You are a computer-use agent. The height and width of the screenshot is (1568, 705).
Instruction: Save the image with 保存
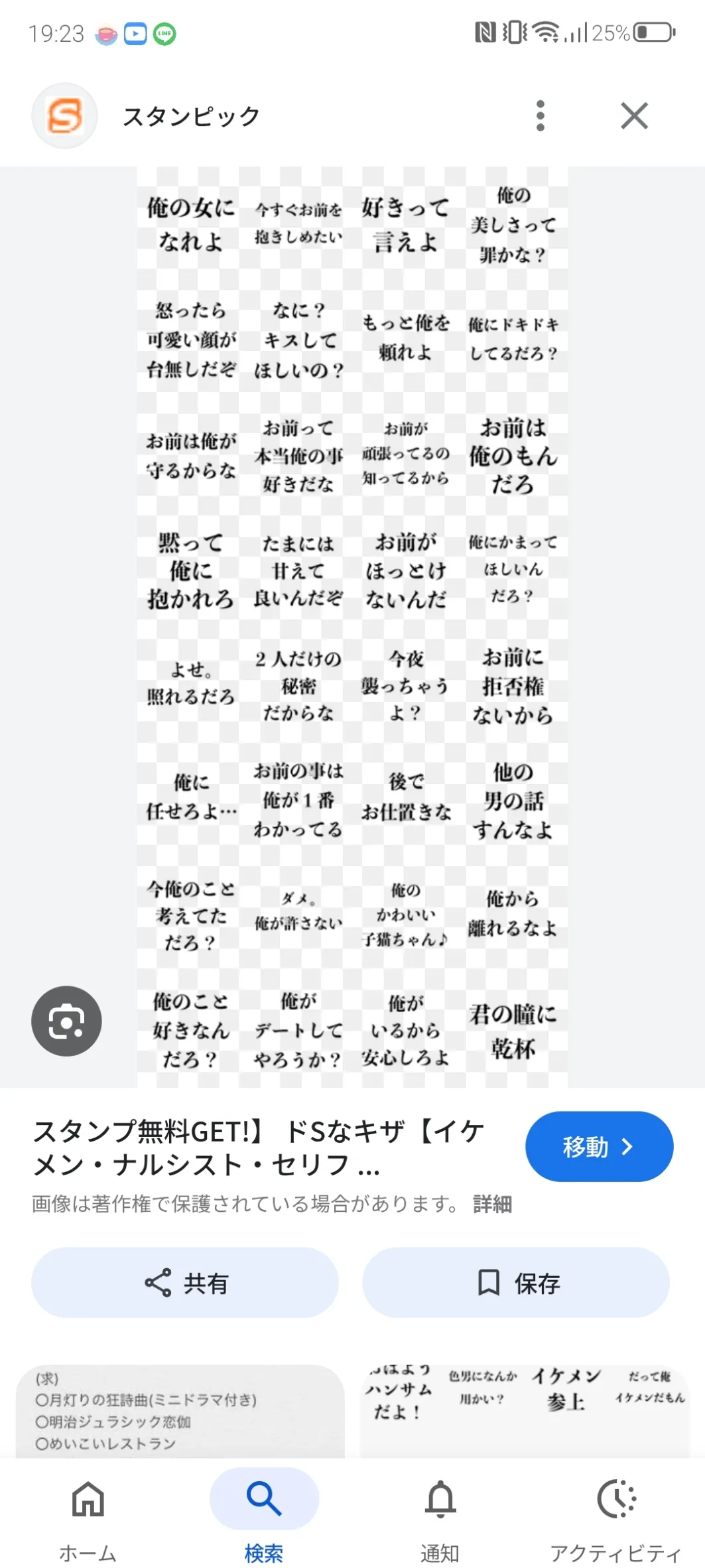515,1283
